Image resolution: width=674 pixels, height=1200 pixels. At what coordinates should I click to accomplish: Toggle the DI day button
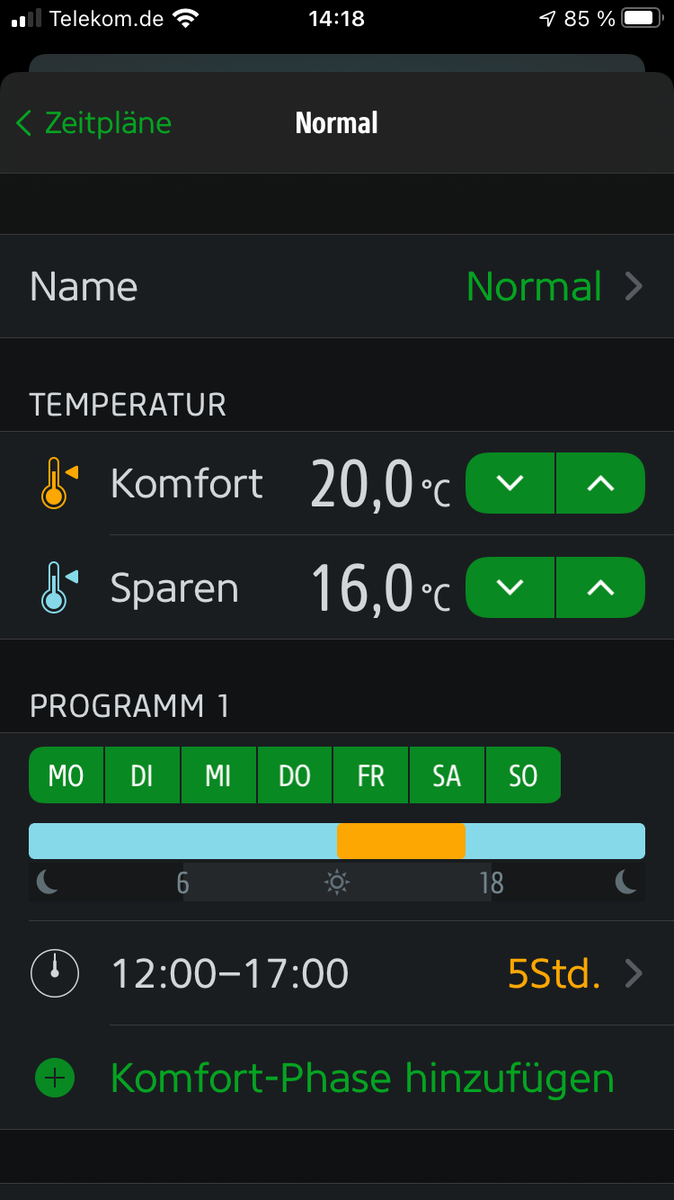[142, 776]
